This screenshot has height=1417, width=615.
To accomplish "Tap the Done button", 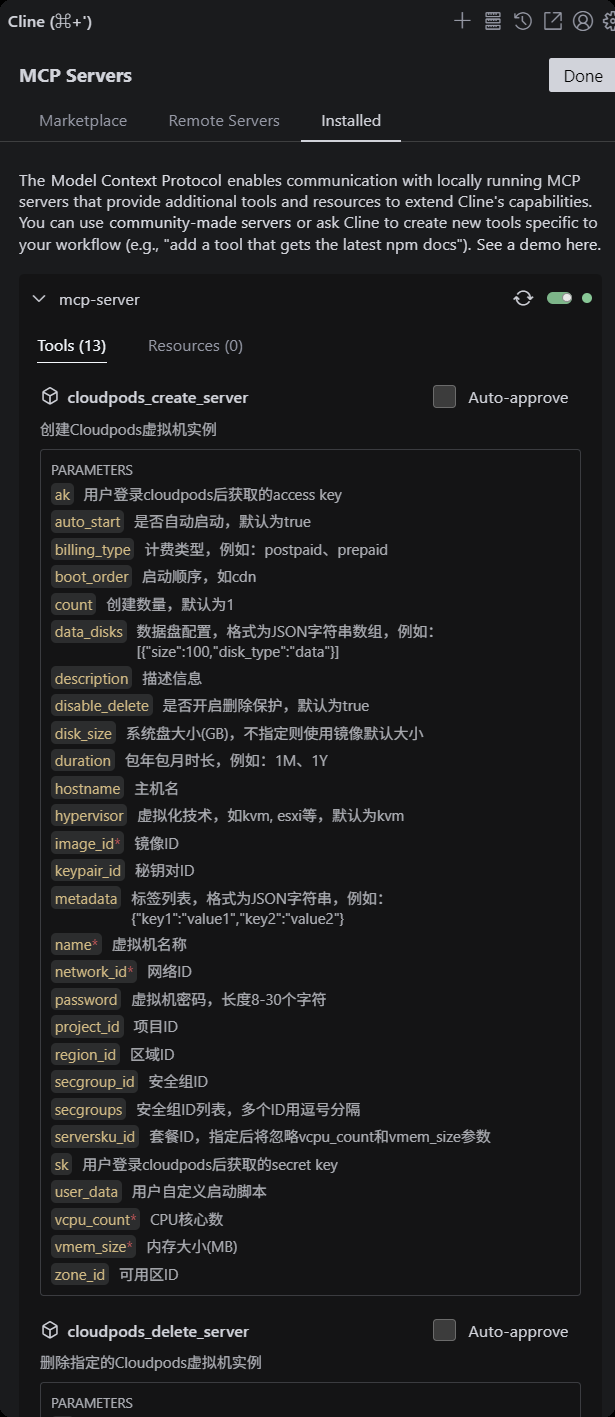I will click(582, 76).
